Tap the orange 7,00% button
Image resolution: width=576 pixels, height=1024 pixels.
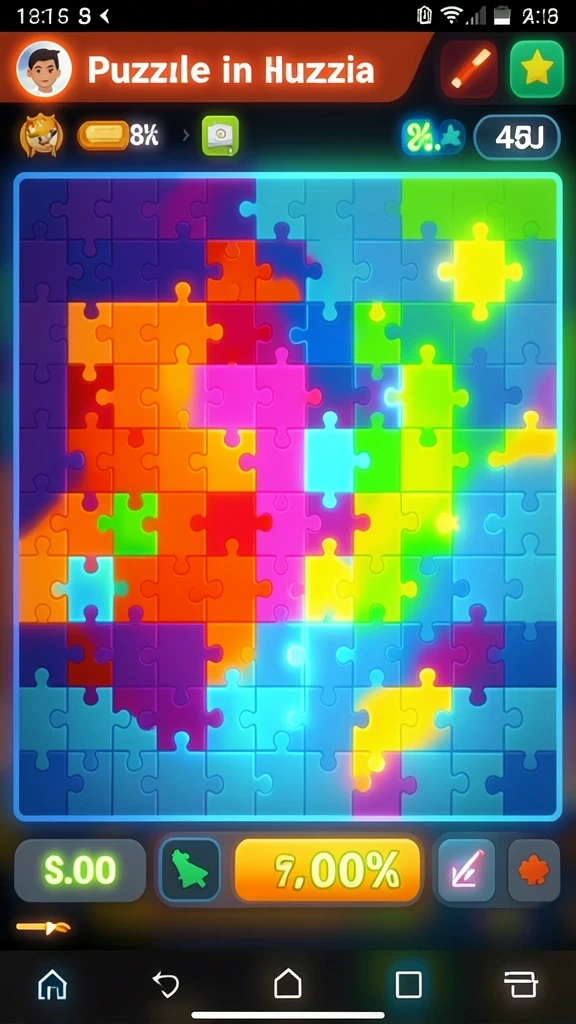[327, 870]
